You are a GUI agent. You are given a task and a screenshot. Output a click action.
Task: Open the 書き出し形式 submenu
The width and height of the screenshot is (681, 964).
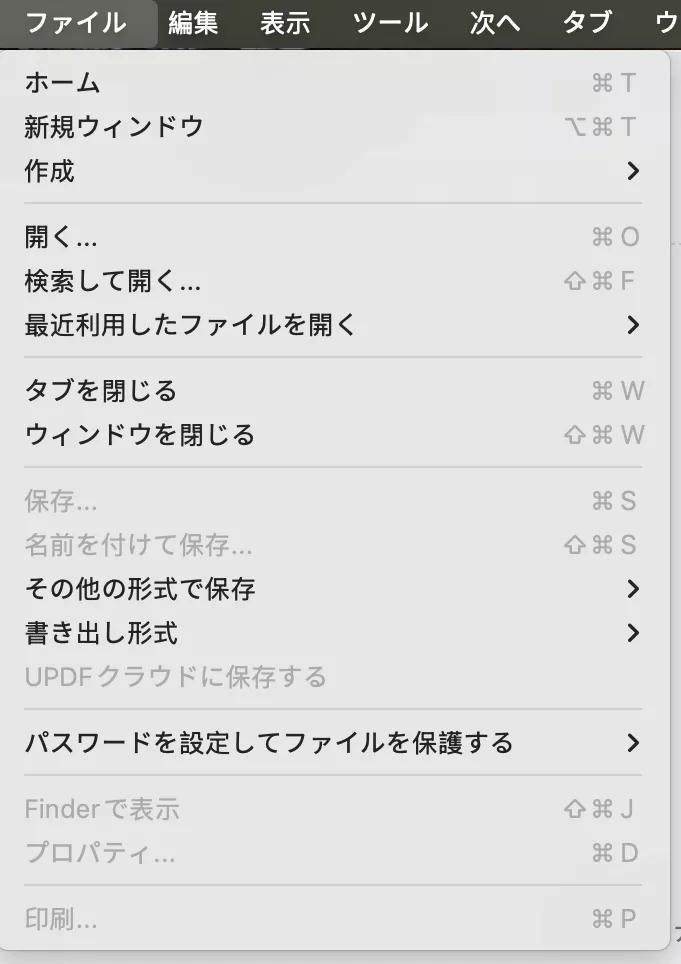pyautogui.click(x=101, y=633)
